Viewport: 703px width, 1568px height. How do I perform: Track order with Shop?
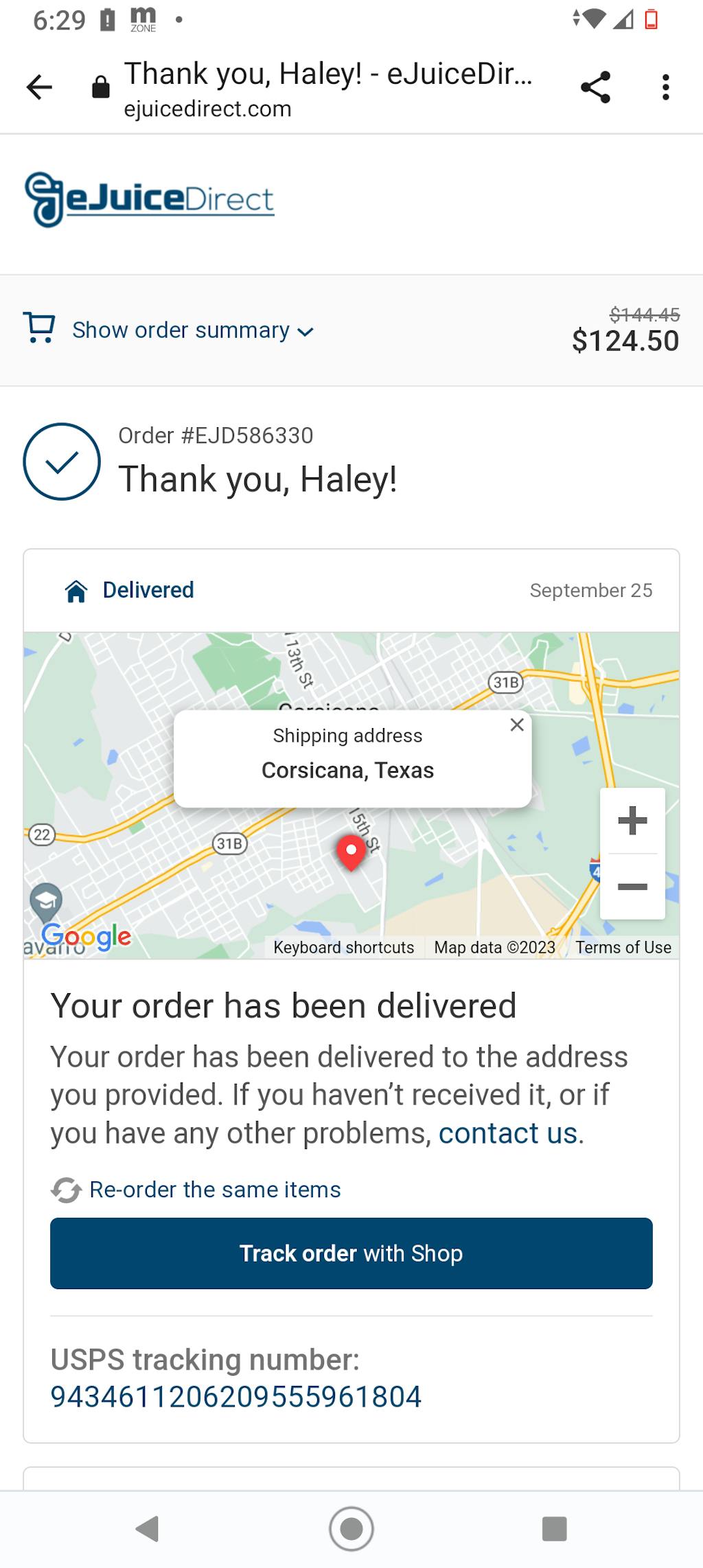pos(351,1253)
